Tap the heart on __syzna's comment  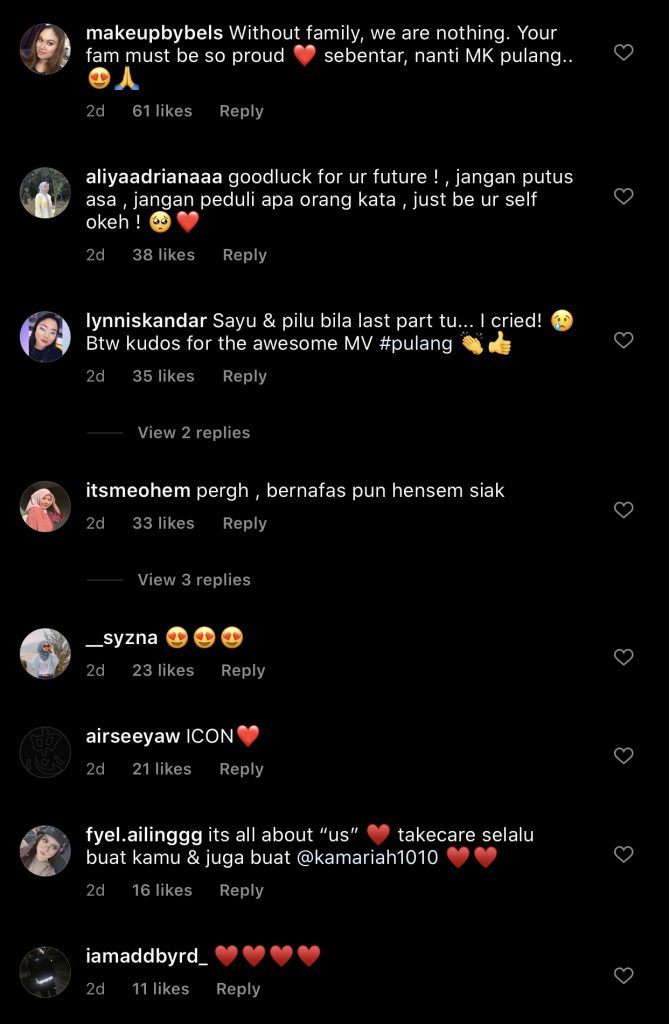pyautogui.click(x=623, y=657)
